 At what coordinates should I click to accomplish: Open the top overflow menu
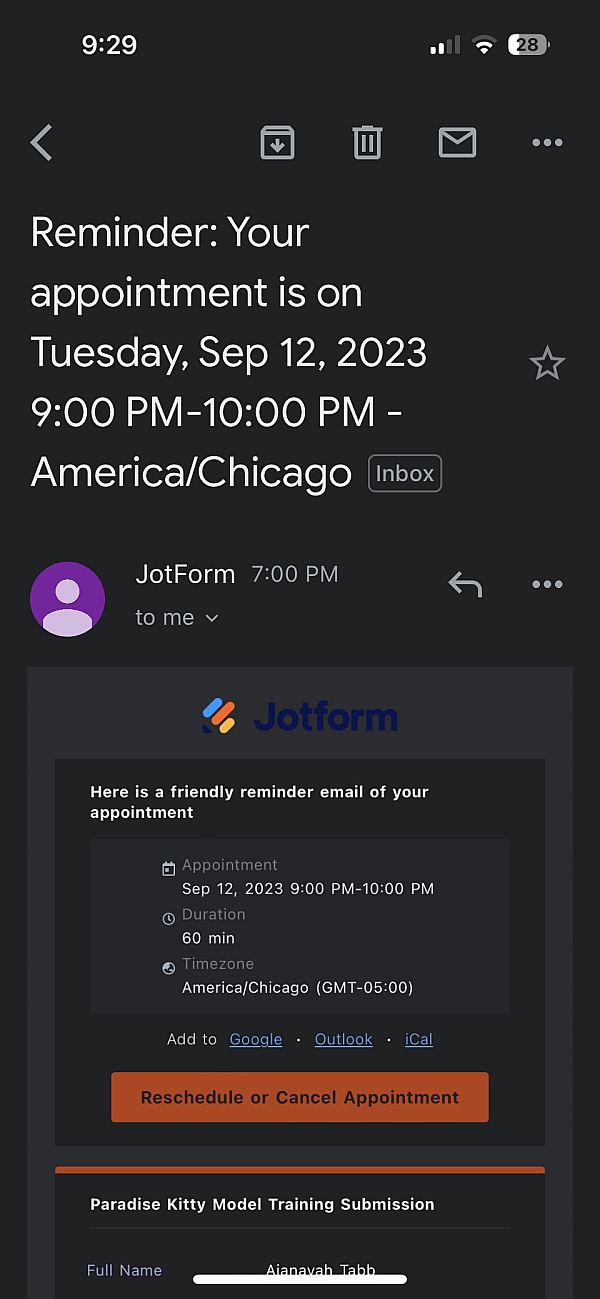(547, 143)
